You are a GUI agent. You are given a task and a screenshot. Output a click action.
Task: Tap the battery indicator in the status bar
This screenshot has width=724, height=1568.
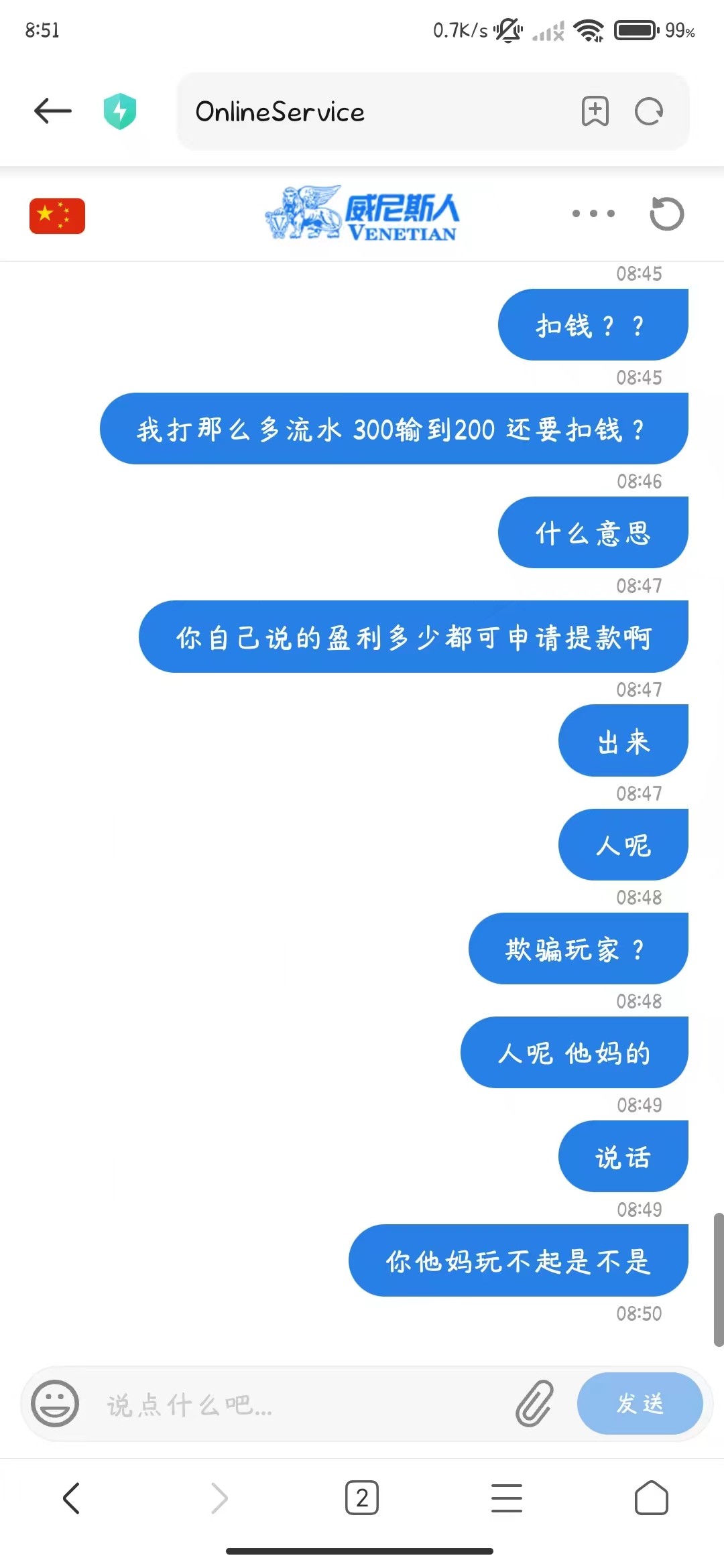coord(636,29)
